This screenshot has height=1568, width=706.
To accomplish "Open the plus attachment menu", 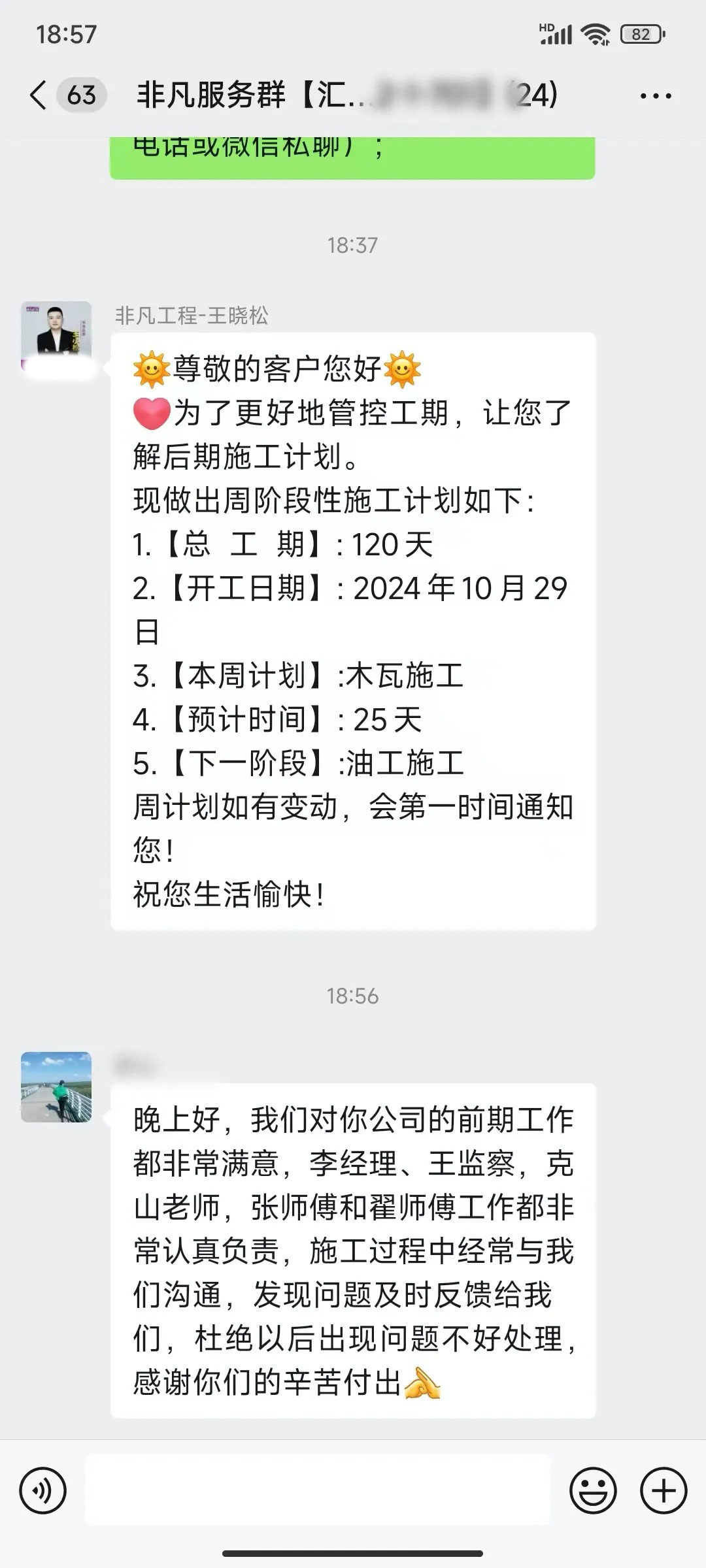I will (x=664, y=1491).
